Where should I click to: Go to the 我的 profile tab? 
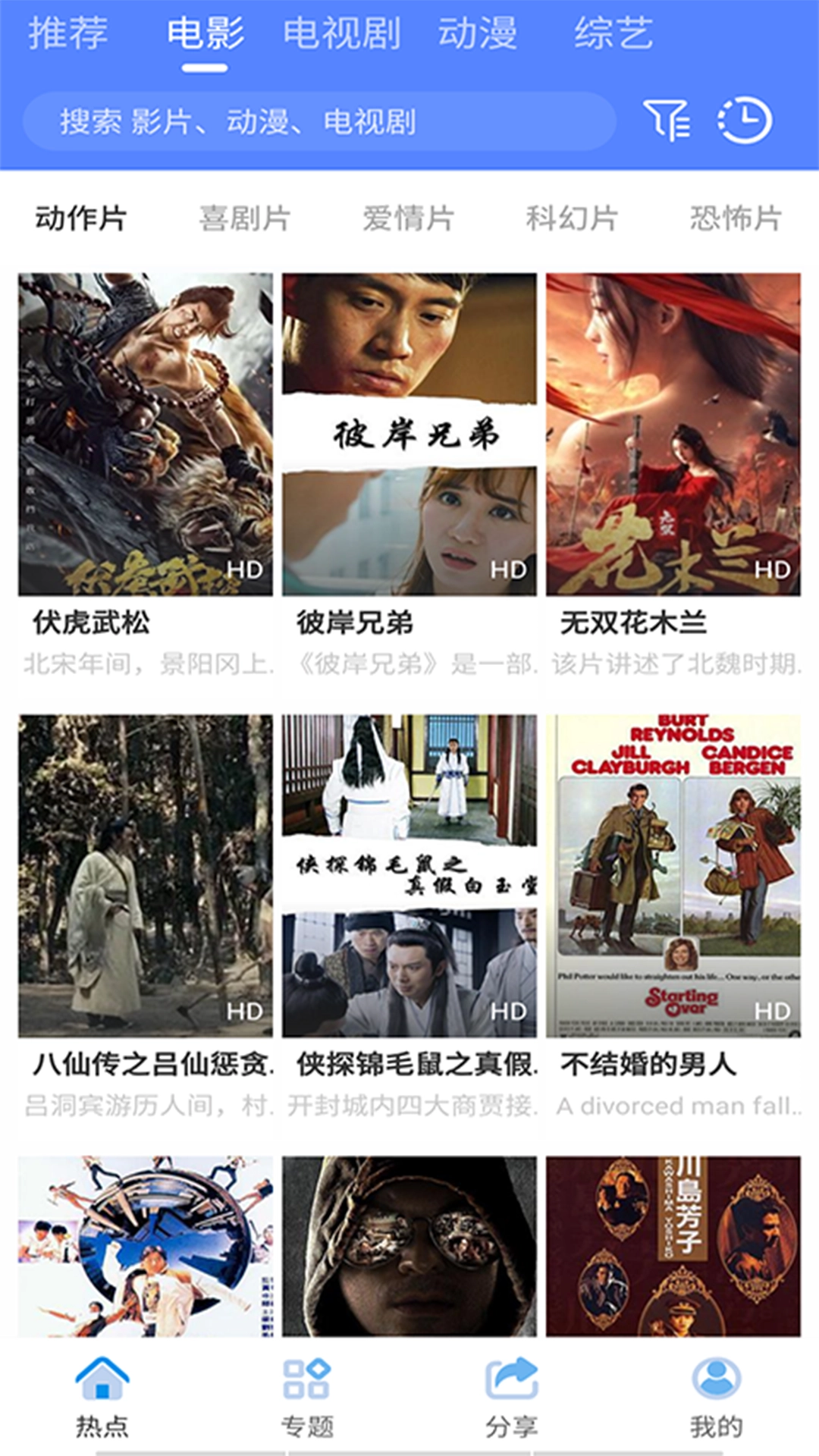[x=717, y=1397]
